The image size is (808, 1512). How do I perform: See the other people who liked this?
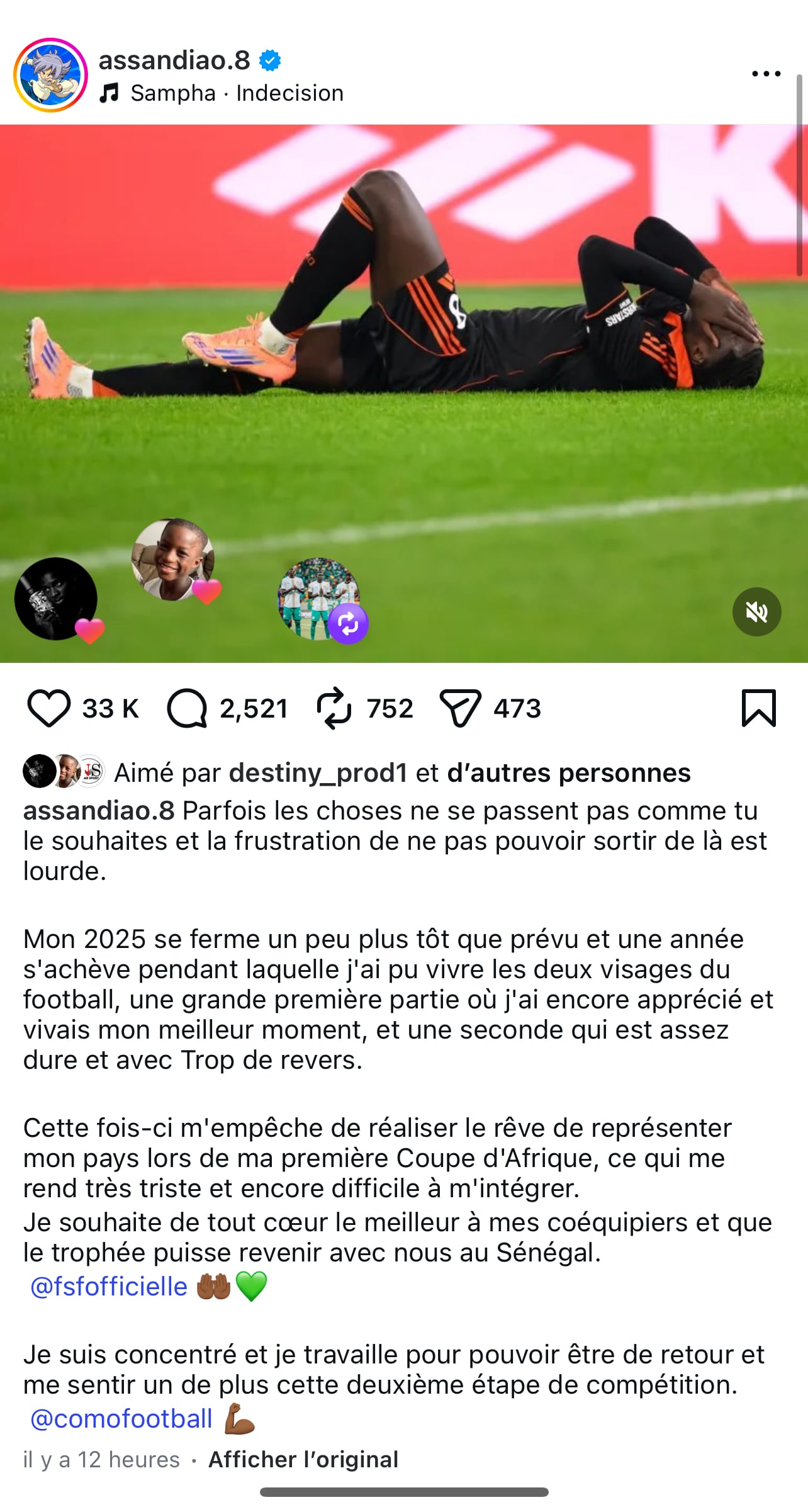(x=568, y=773)
